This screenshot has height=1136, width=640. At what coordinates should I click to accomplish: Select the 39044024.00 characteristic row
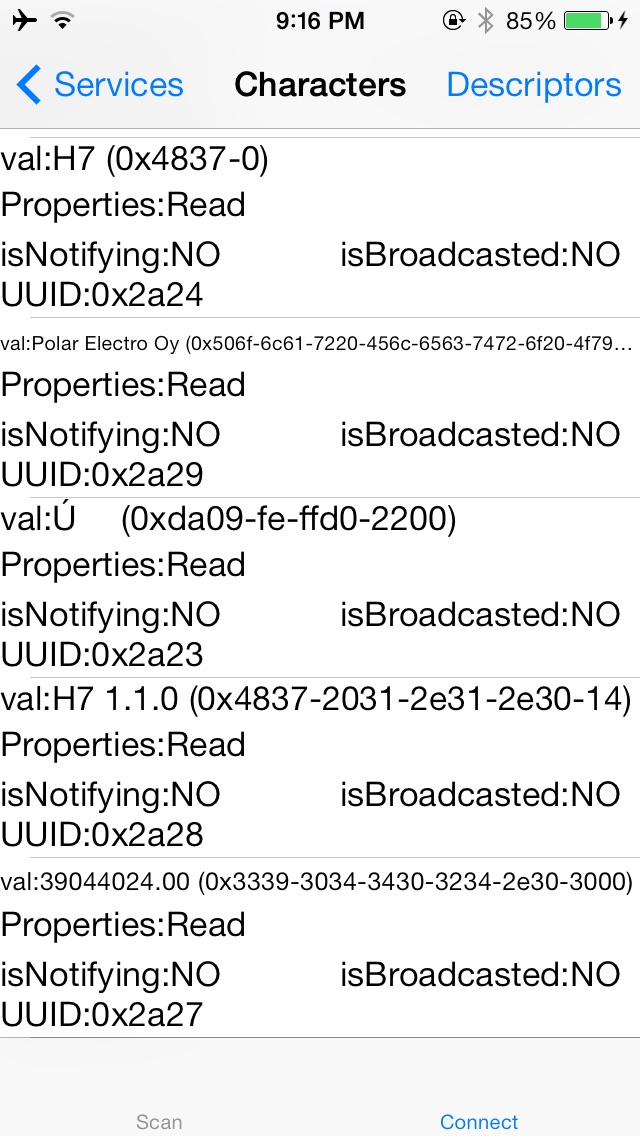[320, 948]
